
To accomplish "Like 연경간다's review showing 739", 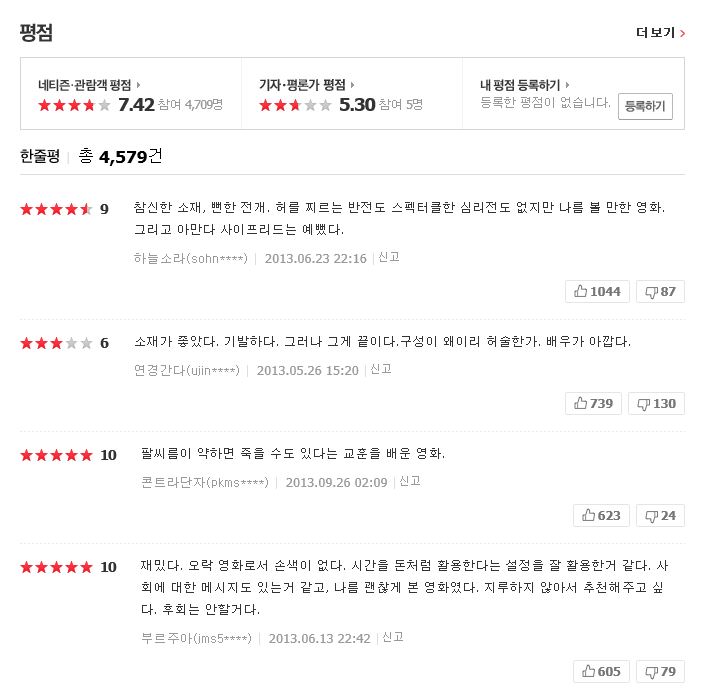I will click(x=596, y=404).
